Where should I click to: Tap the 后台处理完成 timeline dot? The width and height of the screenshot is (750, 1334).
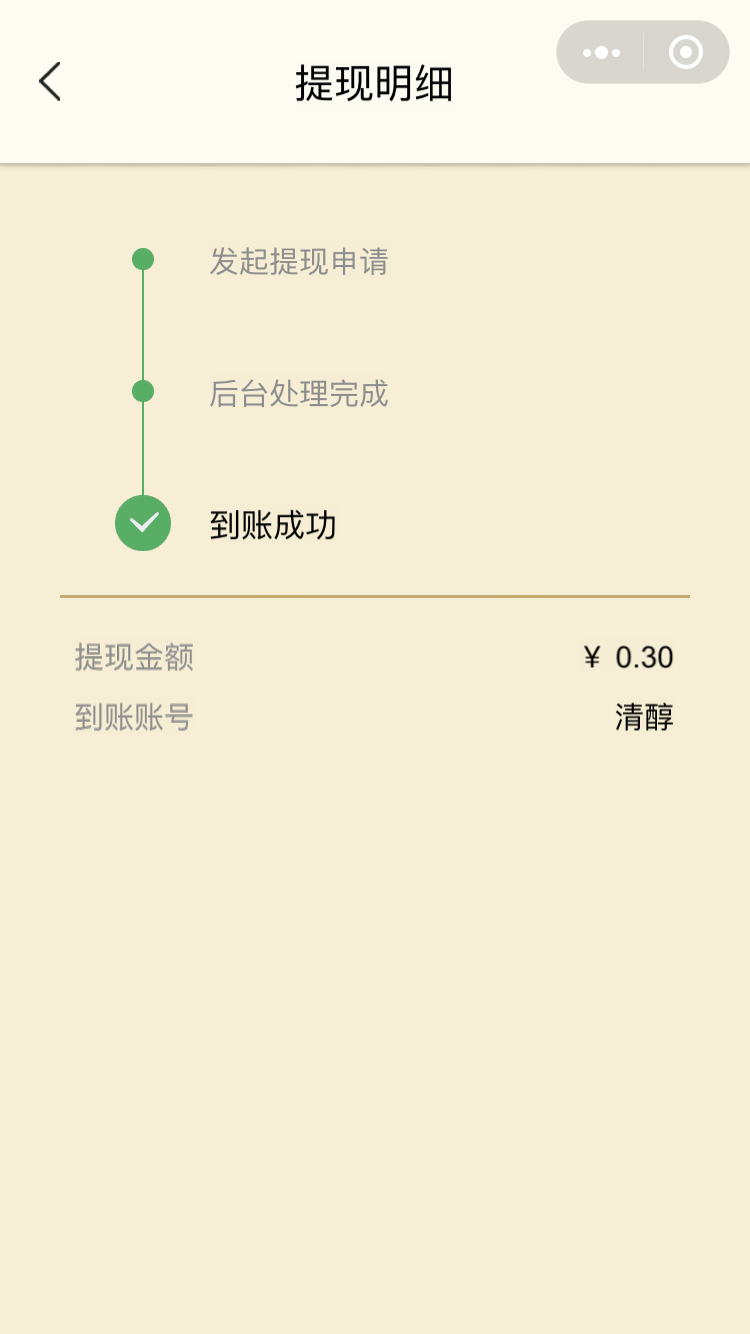click(143, 393)
